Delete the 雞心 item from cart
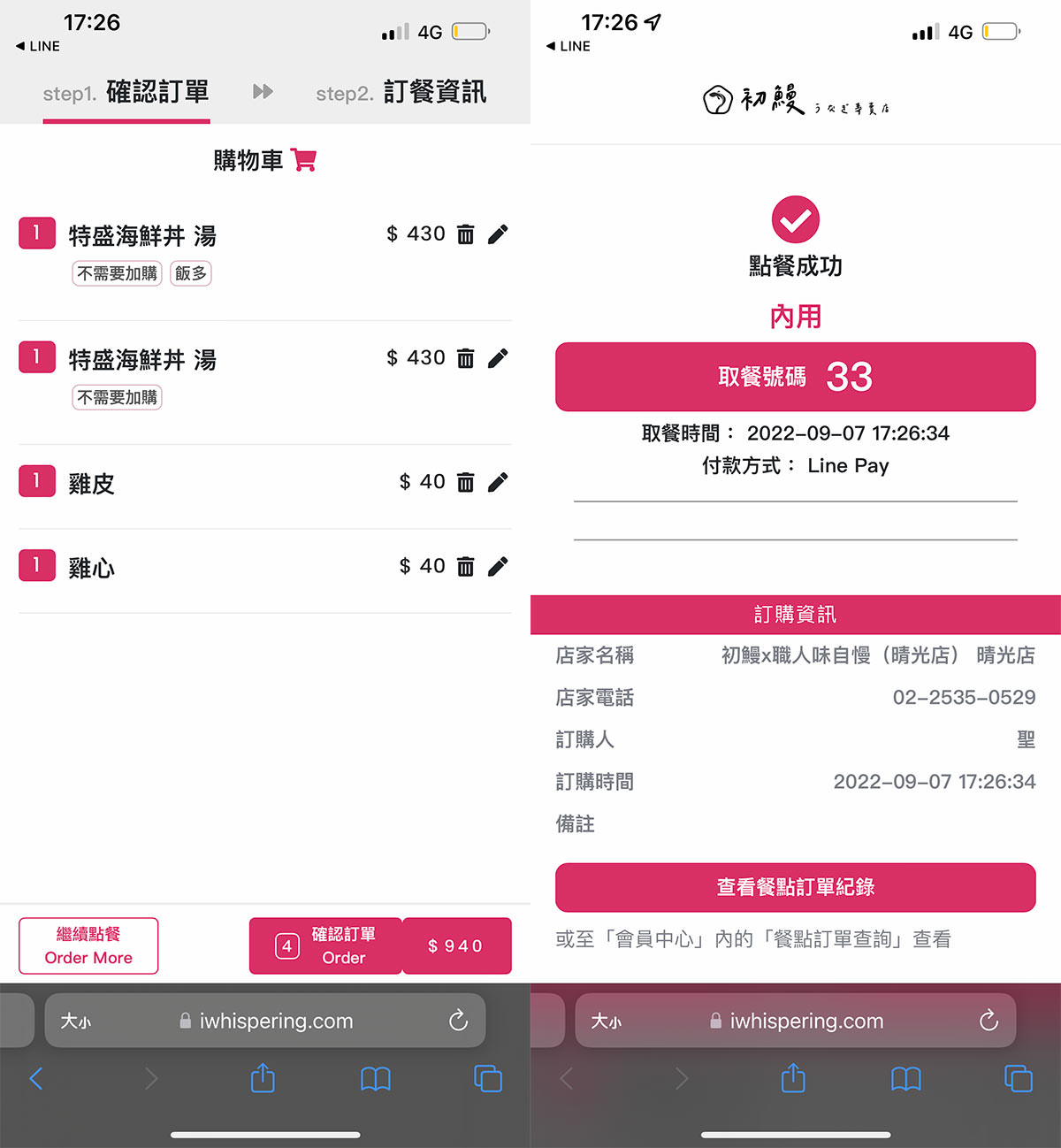Screen dimensions: 1061x1148 pyautogui.click(x=465, y=566)
